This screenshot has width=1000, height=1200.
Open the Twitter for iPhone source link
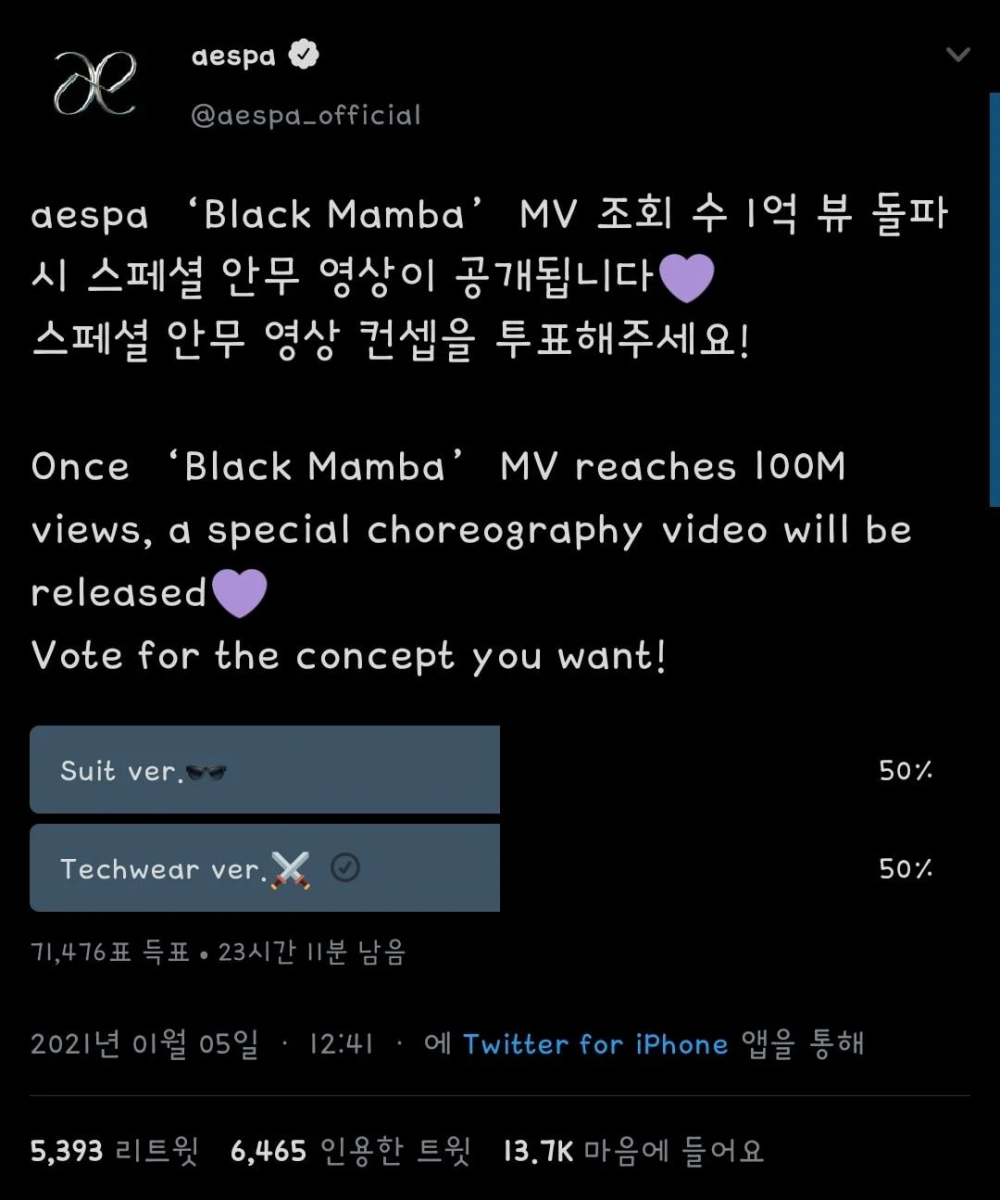(595, 1045)
